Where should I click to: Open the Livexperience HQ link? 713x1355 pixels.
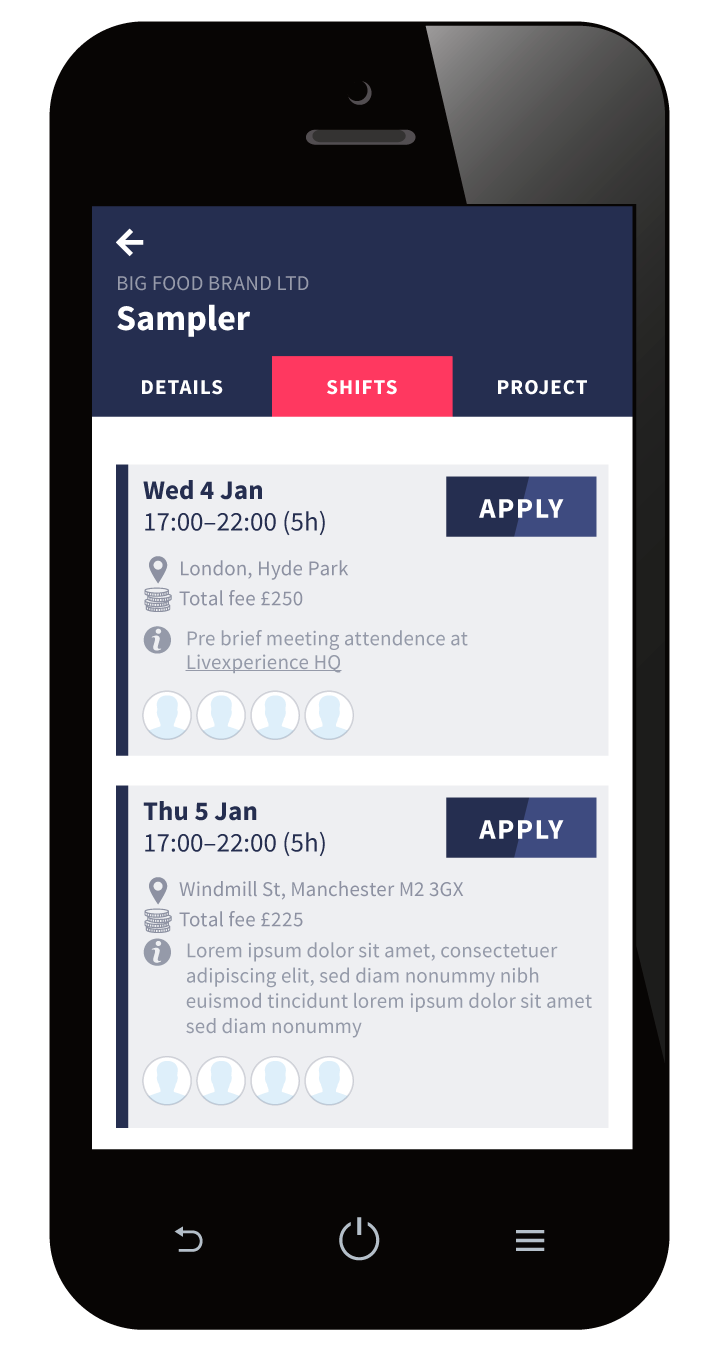coord(263,663)
